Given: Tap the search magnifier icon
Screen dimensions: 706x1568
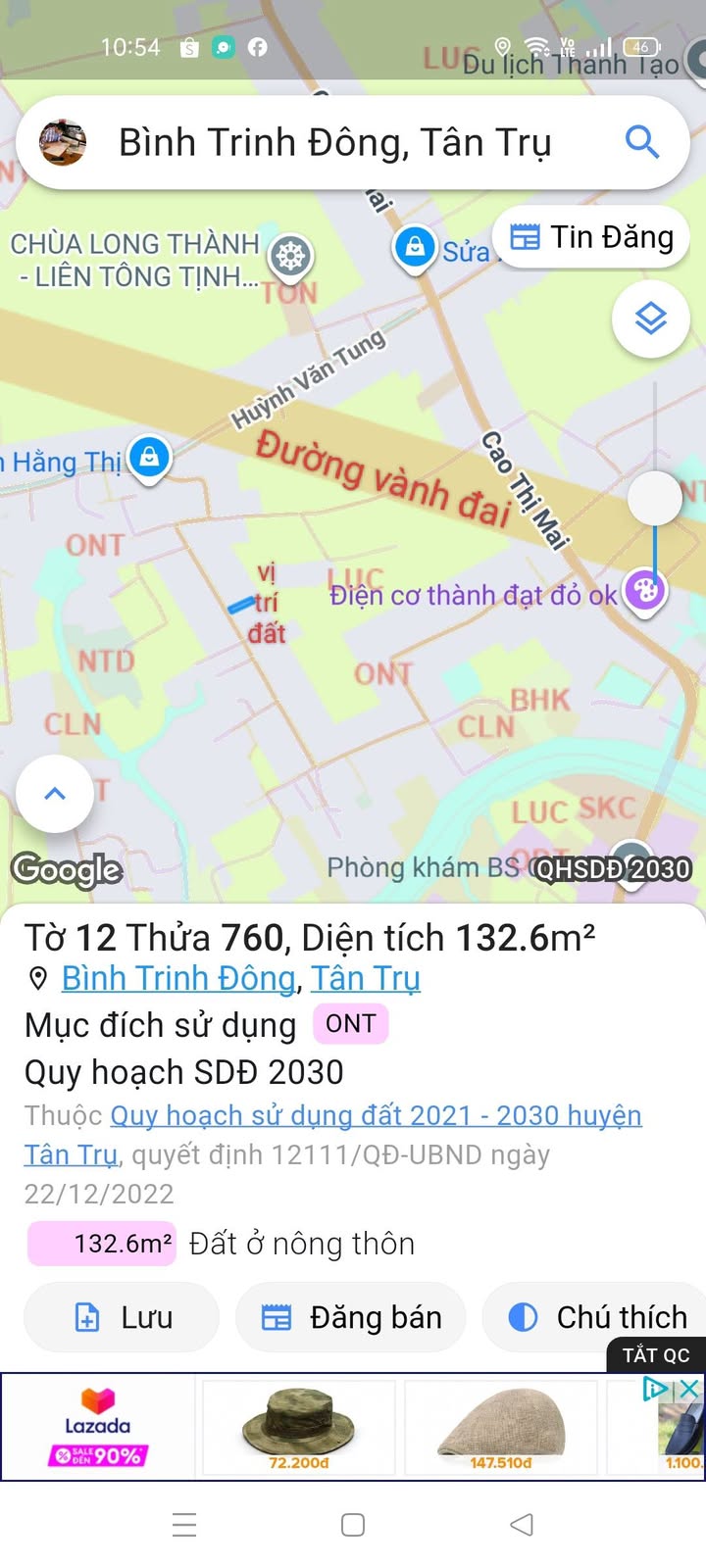Looking at the screenshot, I should tap(642, 142).
